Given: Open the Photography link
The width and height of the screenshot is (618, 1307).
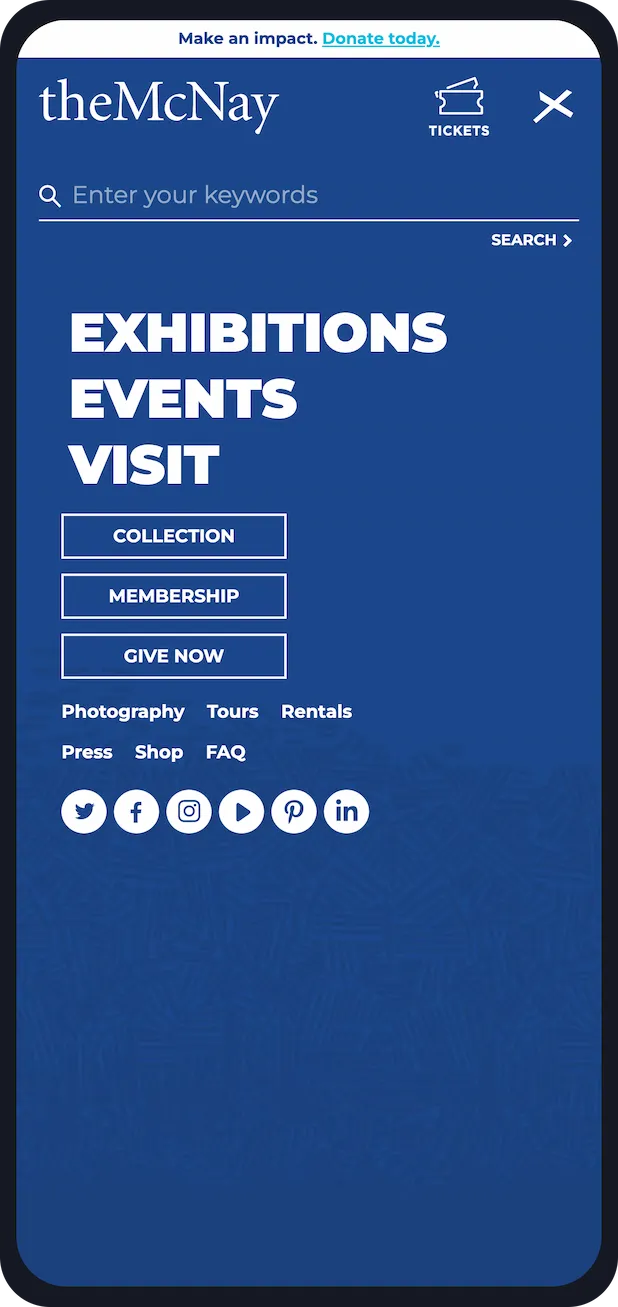Looking at the screenshot, I should [123, 712].
